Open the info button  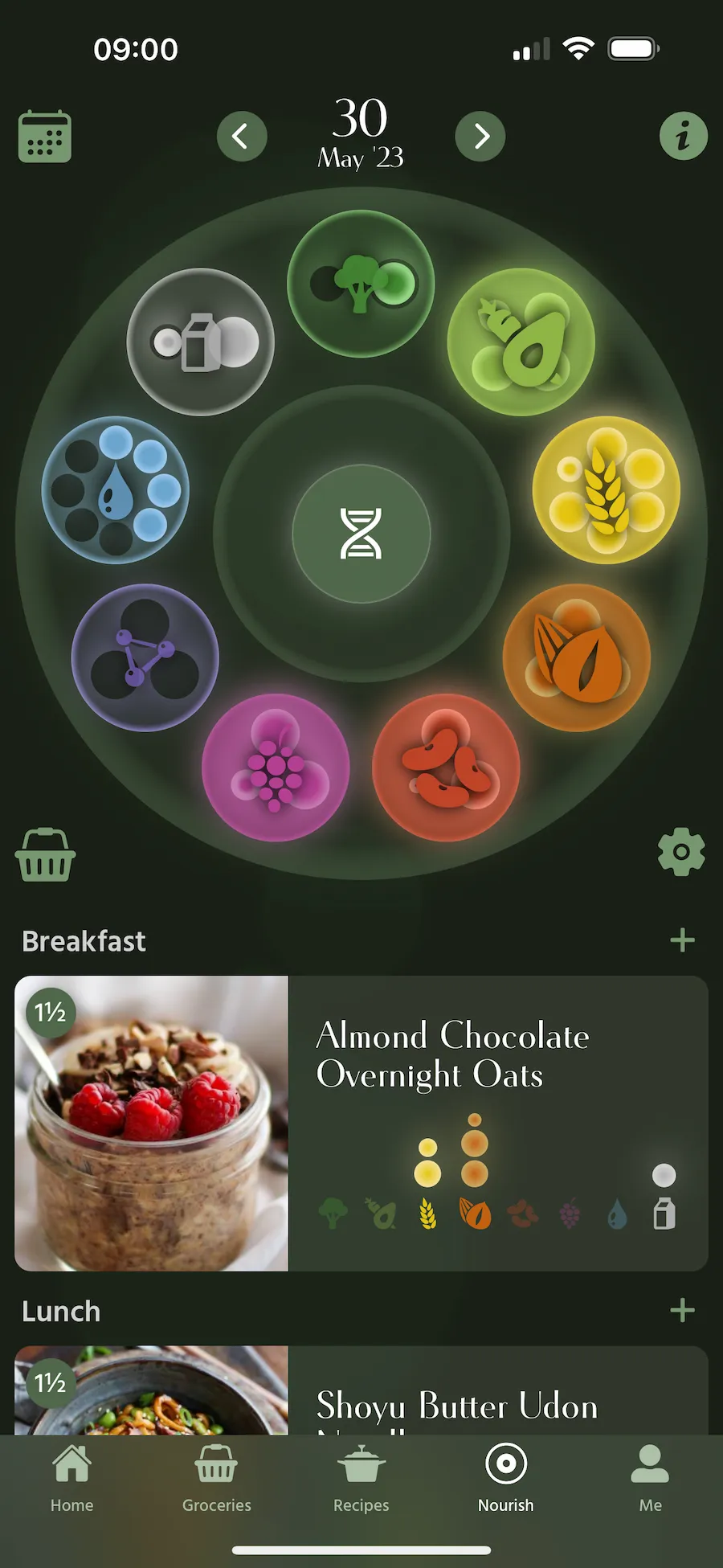pyautogui.click(x=683, y=136)
